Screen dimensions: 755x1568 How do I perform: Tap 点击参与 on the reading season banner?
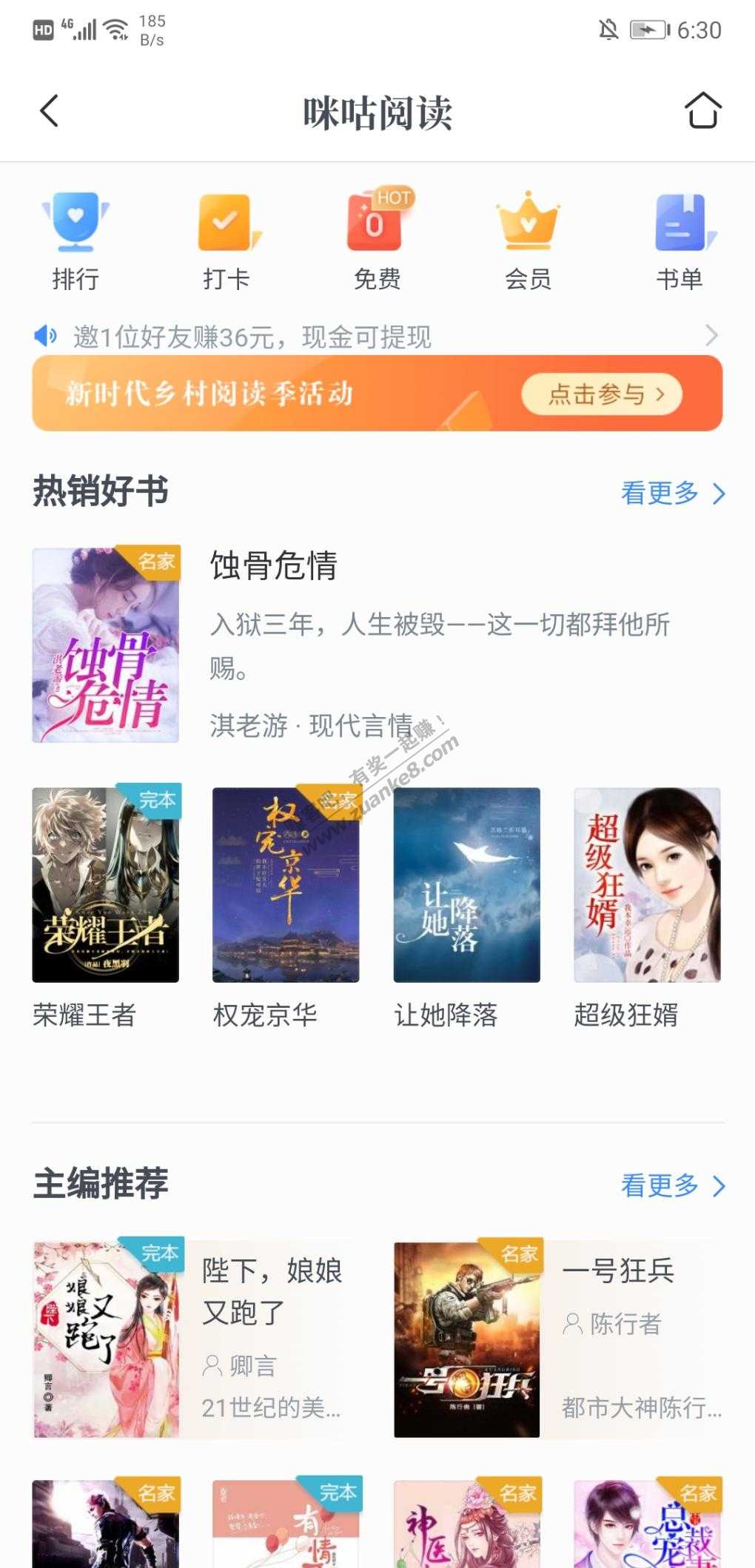(x=601, y=394)
